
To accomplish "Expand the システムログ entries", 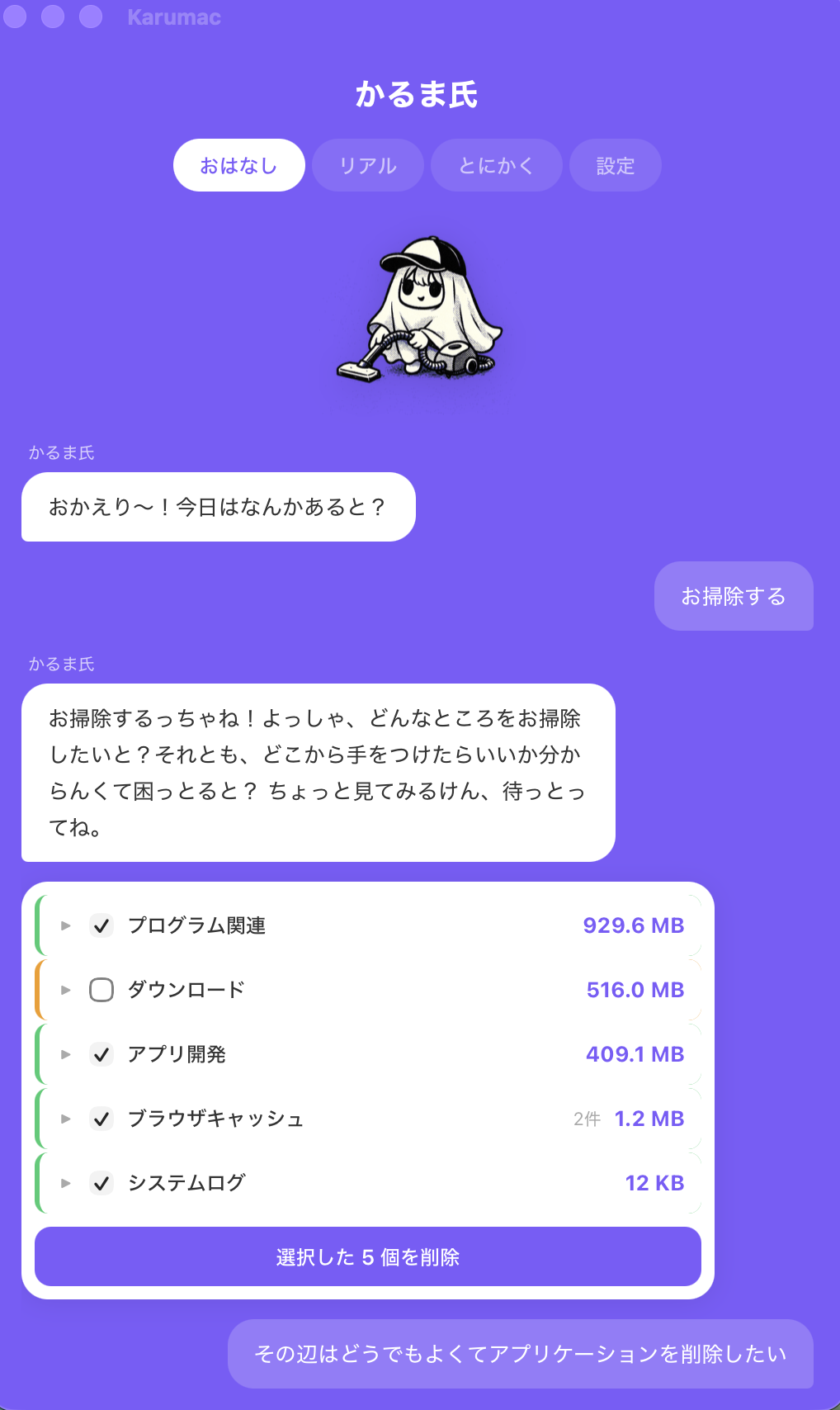I will pos(66,1182).
